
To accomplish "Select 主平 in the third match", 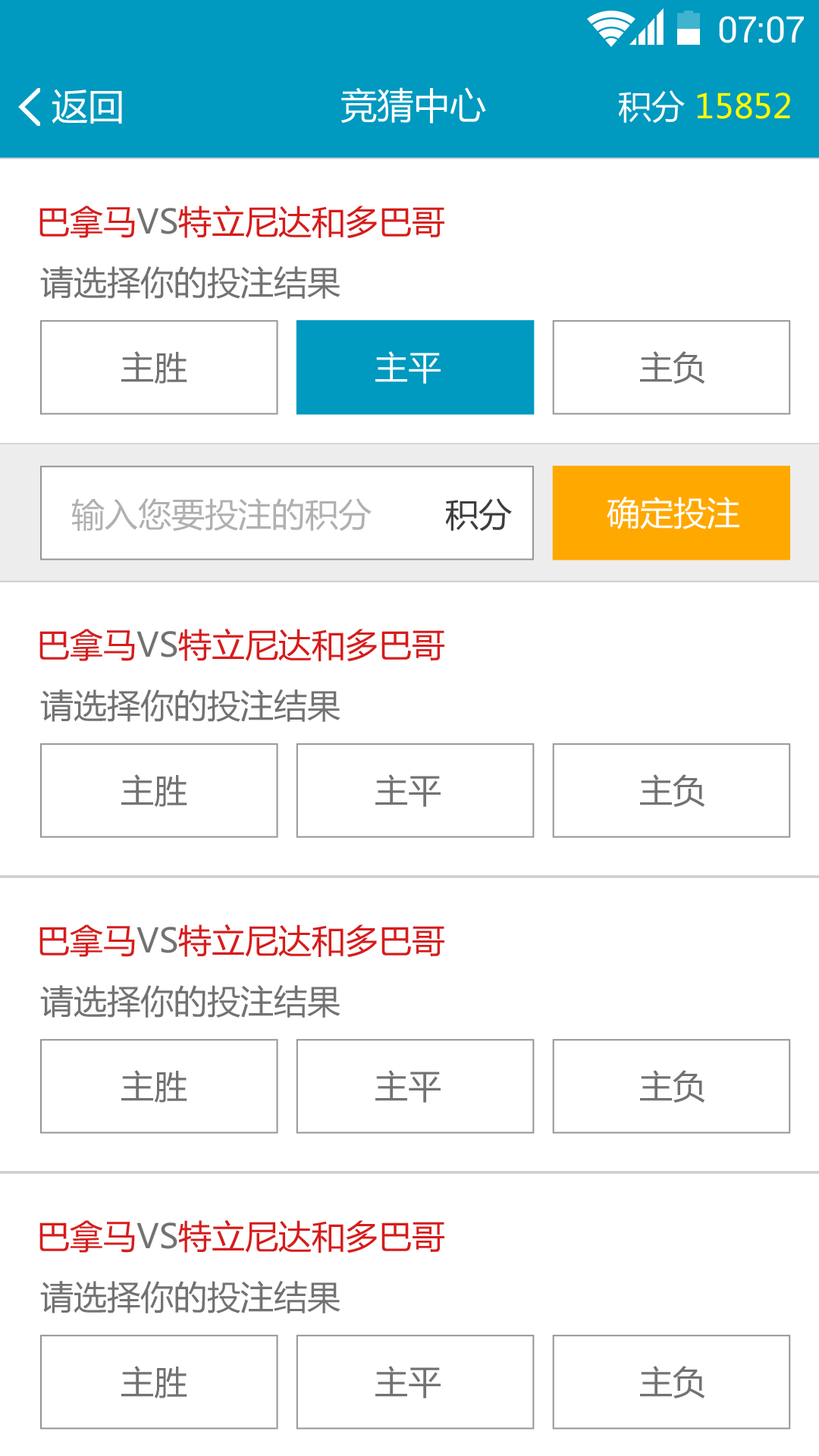I will (x=416, y=1086).
